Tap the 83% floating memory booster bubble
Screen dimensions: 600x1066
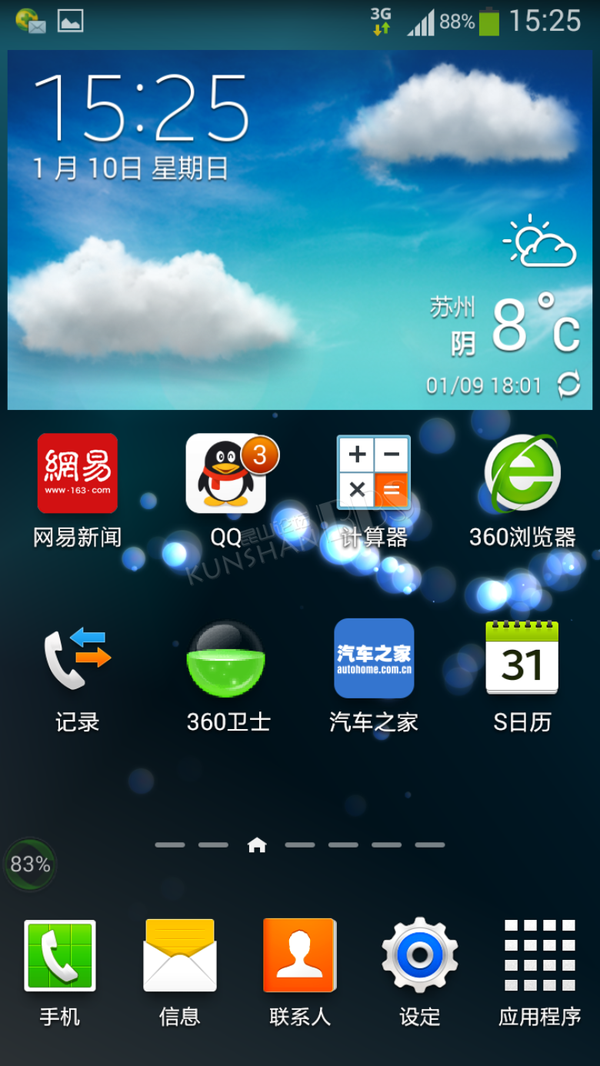point(30,865)
